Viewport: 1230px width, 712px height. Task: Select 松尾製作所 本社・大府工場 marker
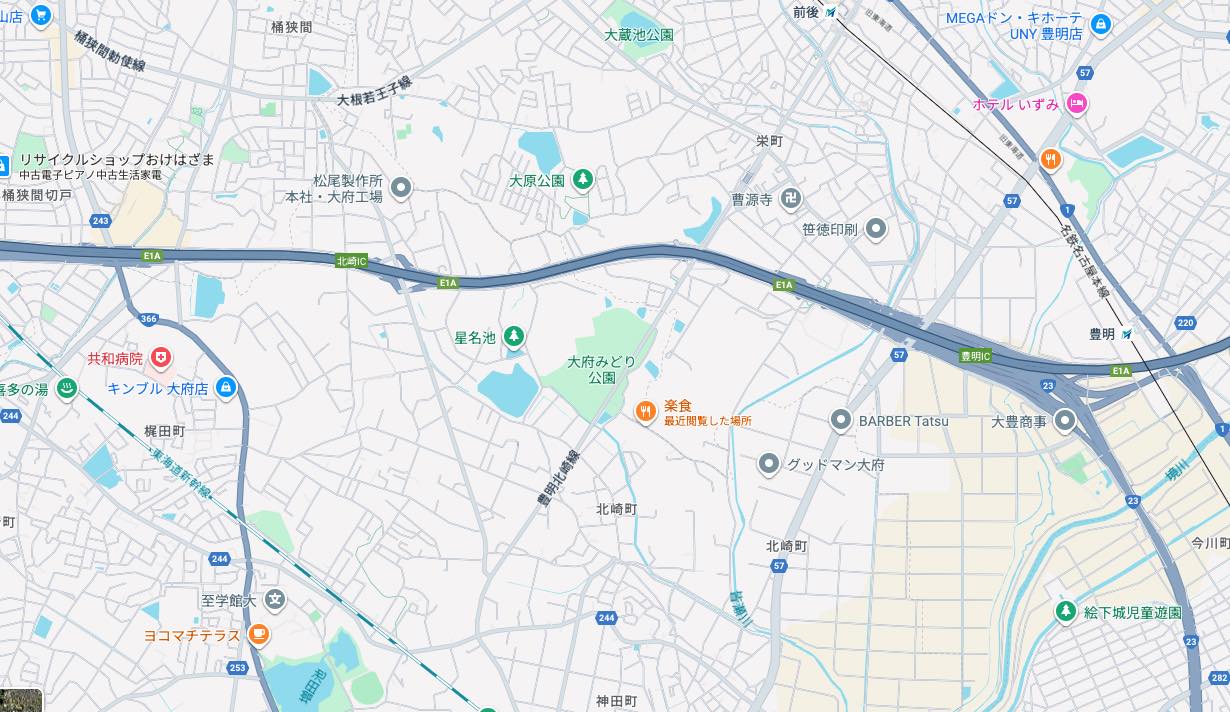(401, 187)
